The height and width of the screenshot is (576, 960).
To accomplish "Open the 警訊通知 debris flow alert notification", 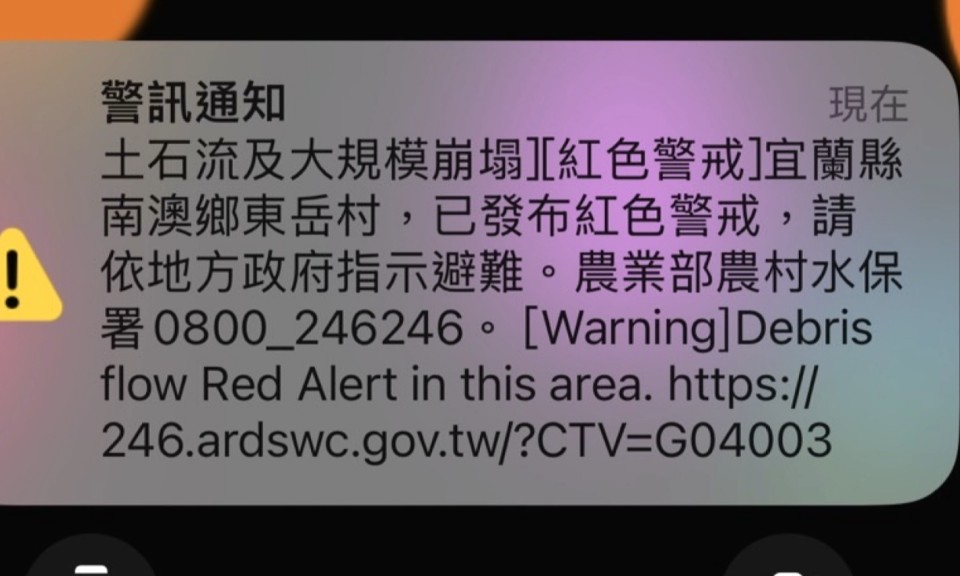I will (480, 272).
